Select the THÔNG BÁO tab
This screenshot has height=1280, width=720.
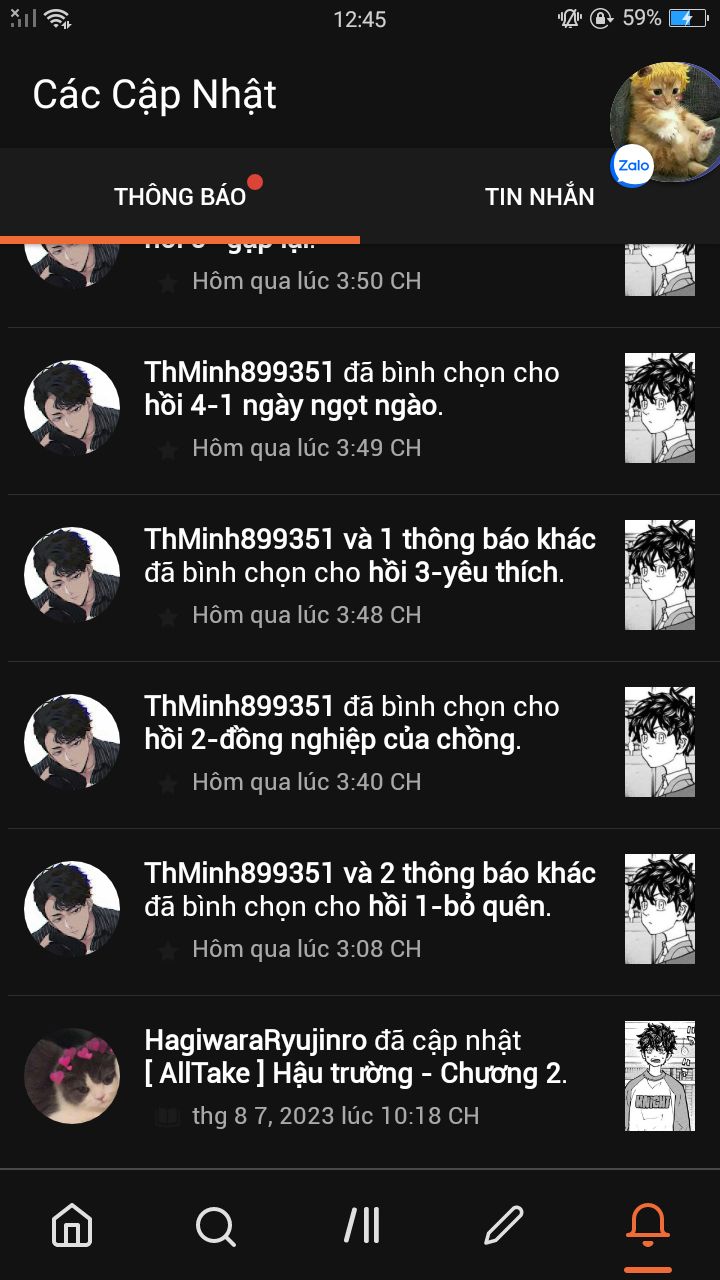tap(180, 196)
